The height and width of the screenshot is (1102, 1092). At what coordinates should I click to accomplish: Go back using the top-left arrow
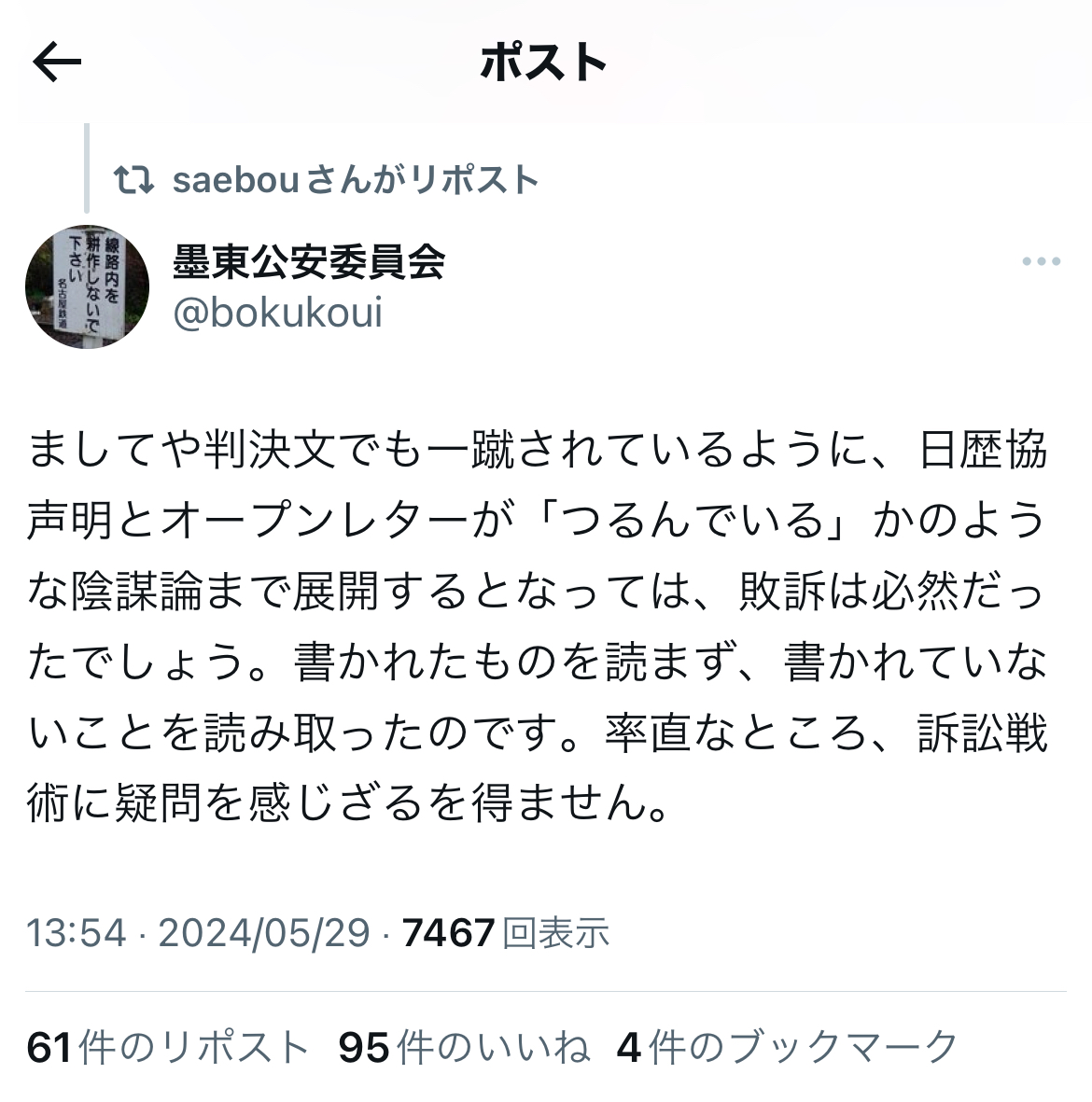[x=57, y=63]
